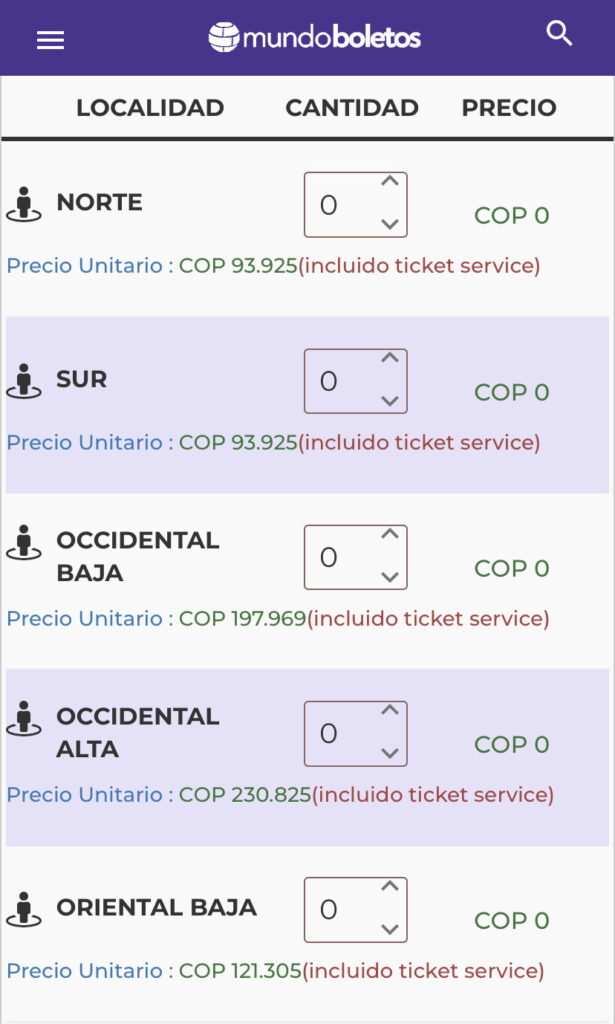This screenshot has height=1024, width=615.
Task: Increase ORIENTAL BAJA ticket quantity
Action: pyautogui.click(x=390, y=886)
